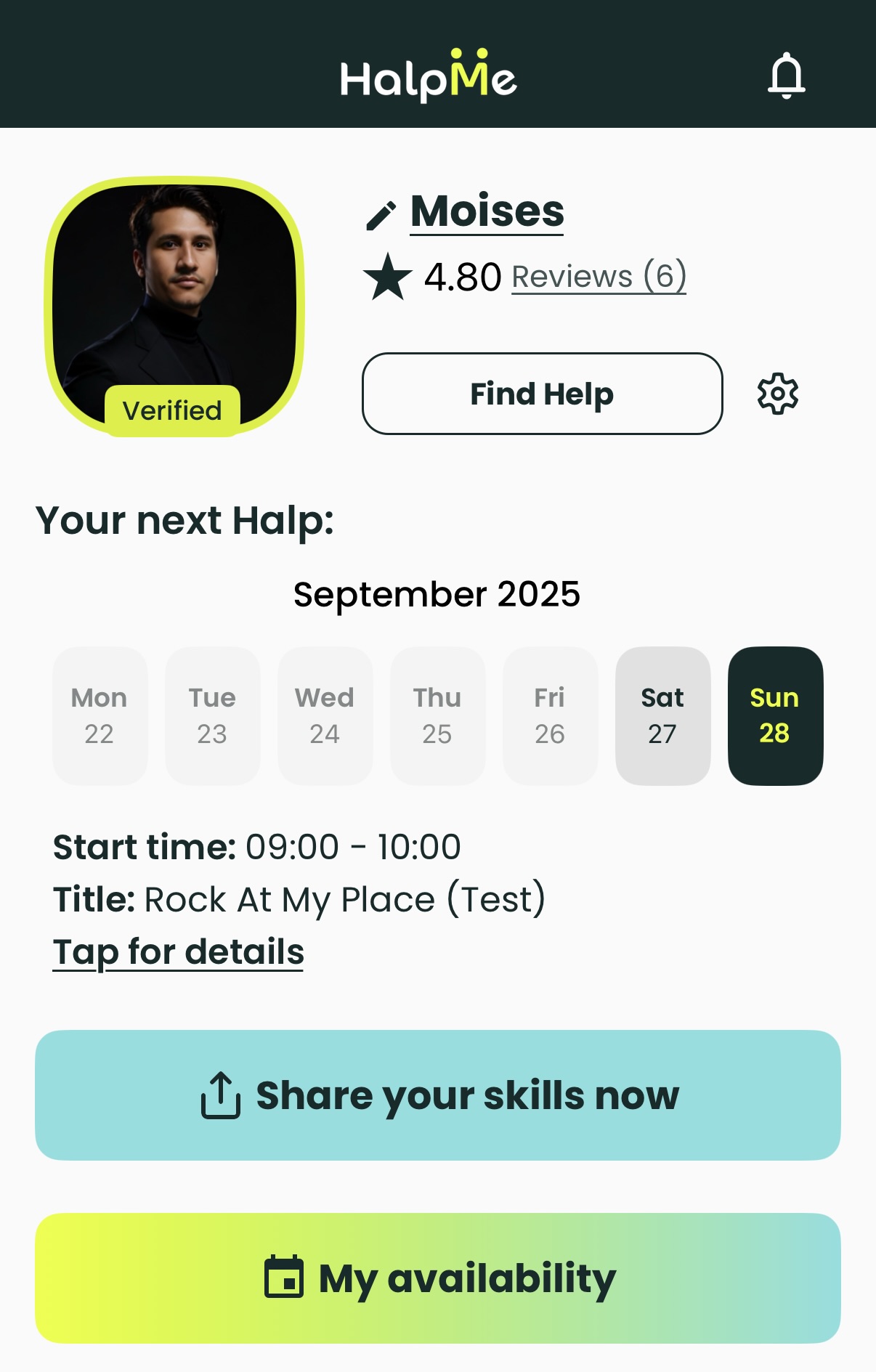Switch to Sat 27 in the calendar
The height and width of the screenshot is (1372, 876).
coord(662,715)
